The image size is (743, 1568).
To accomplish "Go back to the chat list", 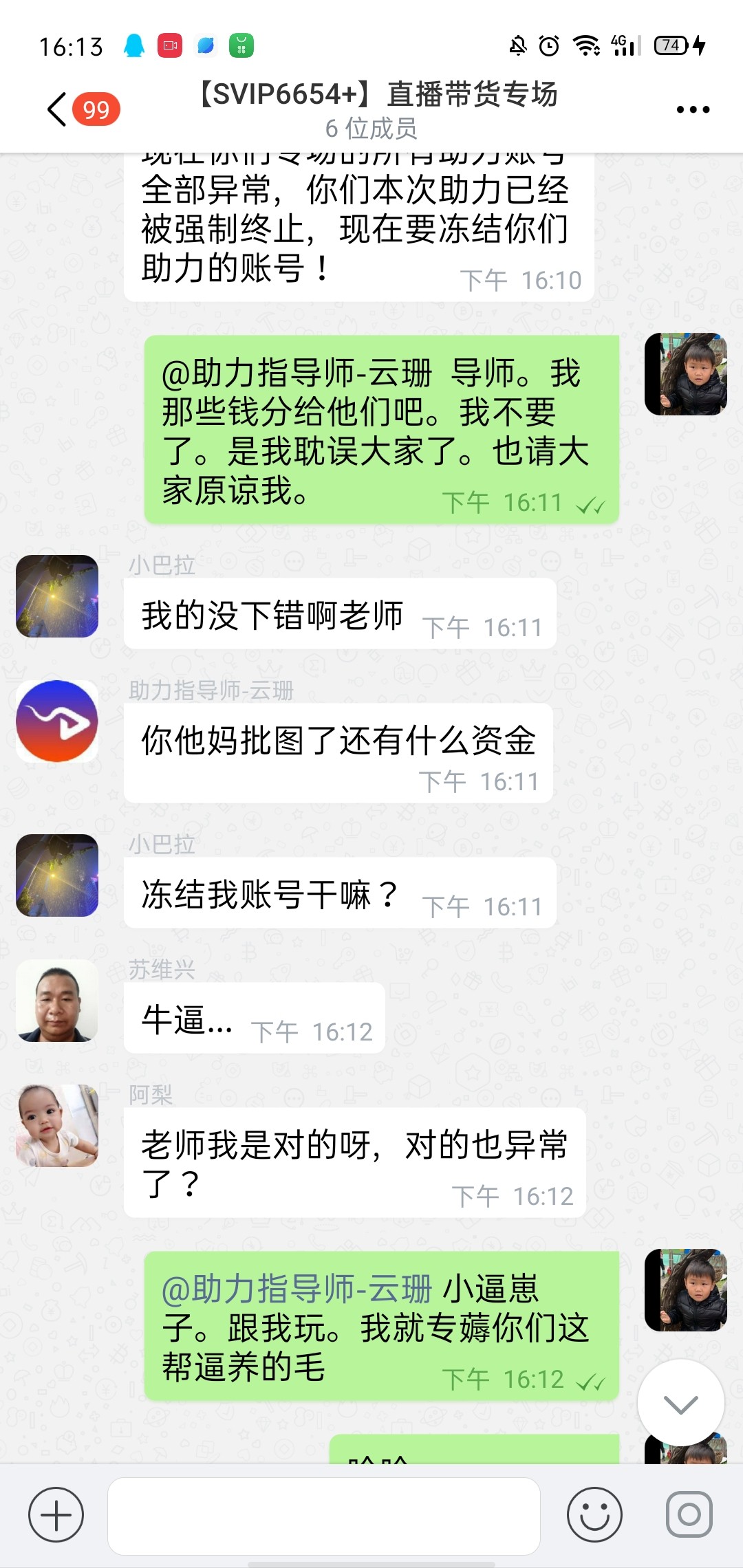I will [x=58, y=109].
